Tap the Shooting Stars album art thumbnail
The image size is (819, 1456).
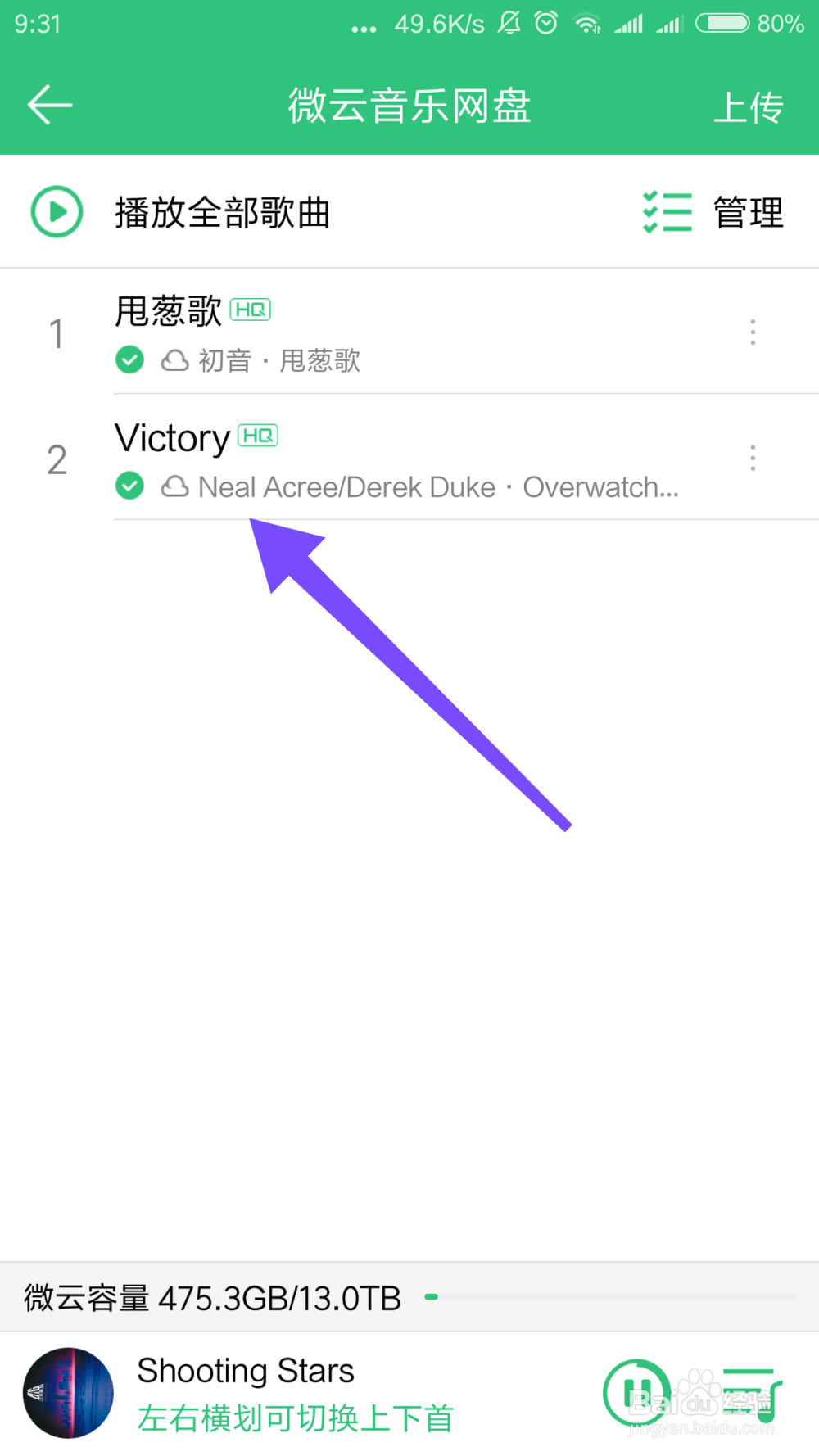coord(68,1394)
